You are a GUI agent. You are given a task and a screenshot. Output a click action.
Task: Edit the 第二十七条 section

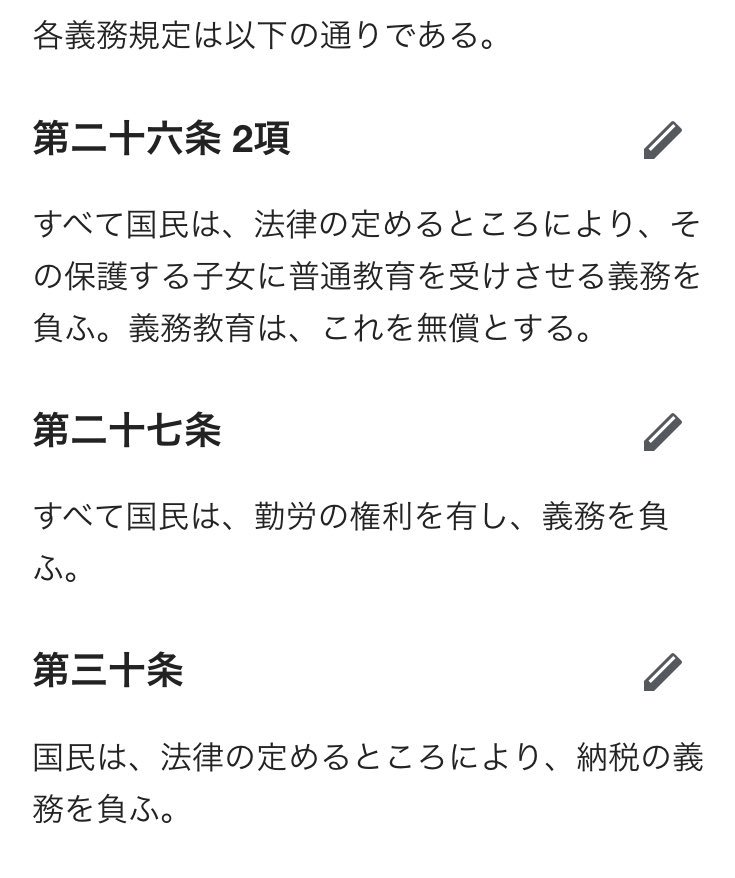pos(663,432)
